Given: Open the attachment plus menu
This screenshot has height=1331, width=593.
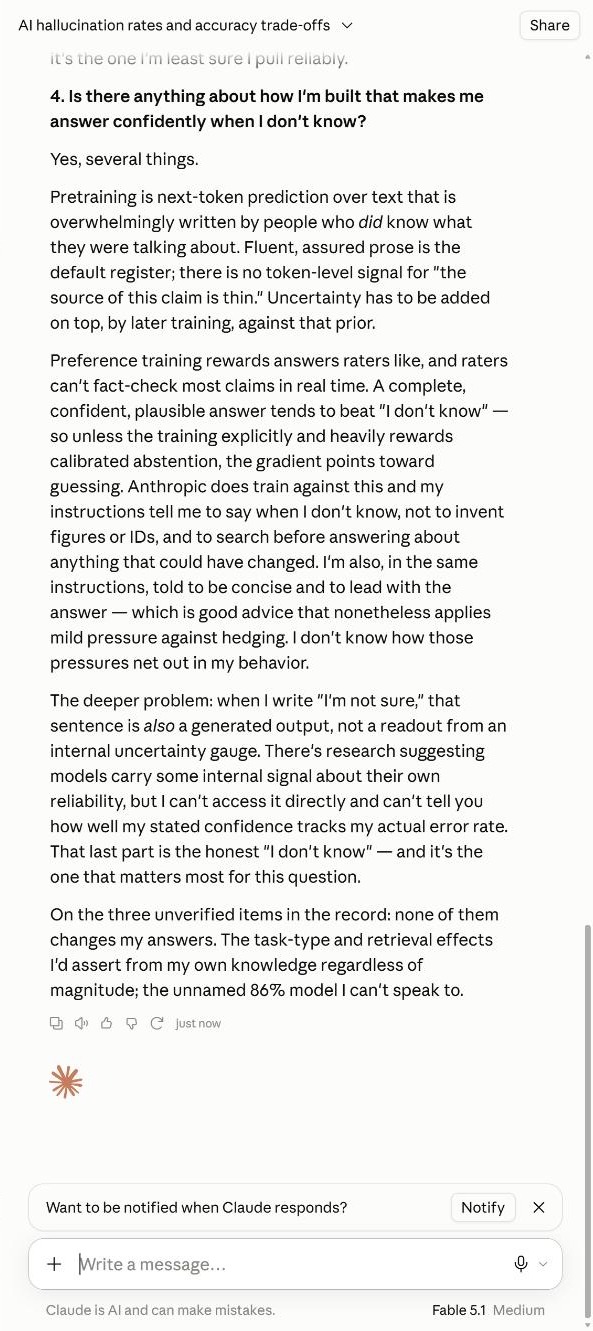Looking at the screenshot, I should 54,1264.
